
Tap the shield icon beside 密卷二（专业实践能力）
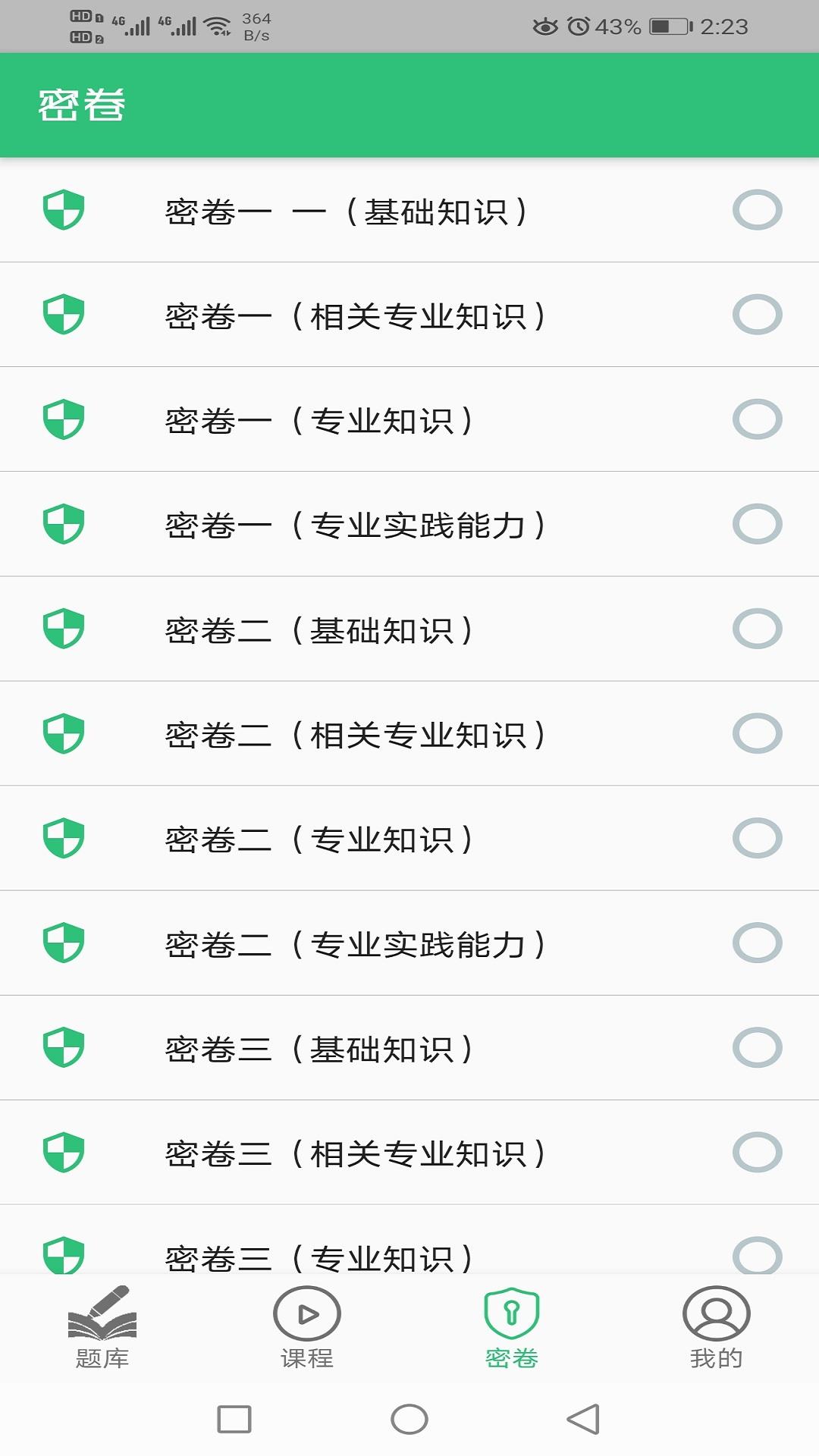64,943
